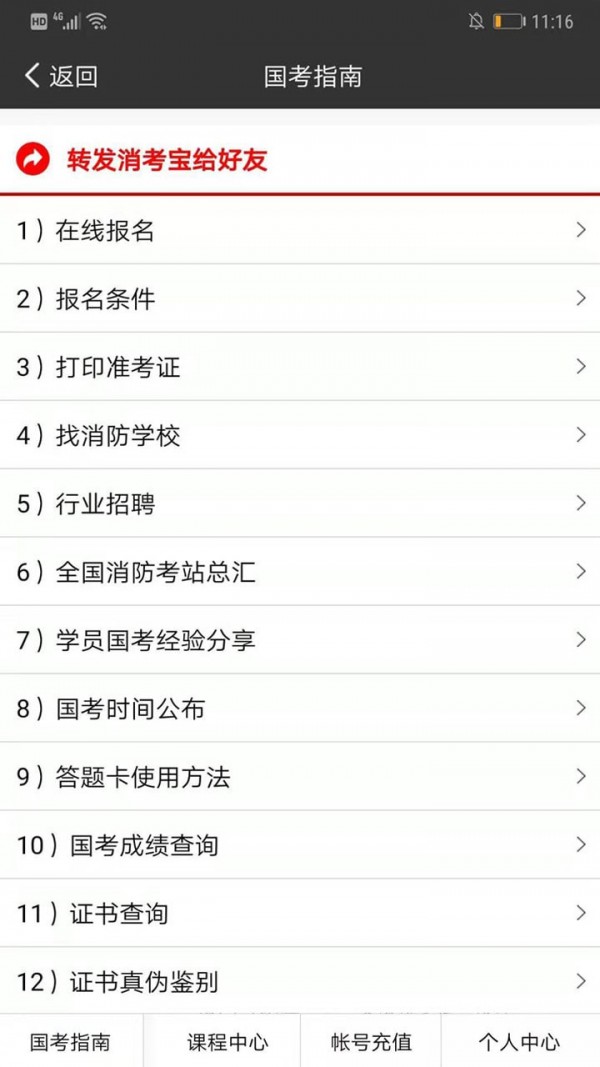Open 答题卡使用方法 guide
The height and width of the screenshot is (1067, 600).
[300, 776]
